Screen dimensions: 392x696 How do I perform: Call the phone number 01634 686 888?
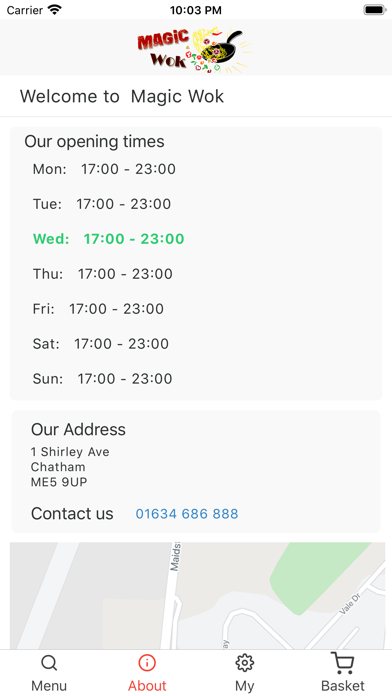click(187, 514)
